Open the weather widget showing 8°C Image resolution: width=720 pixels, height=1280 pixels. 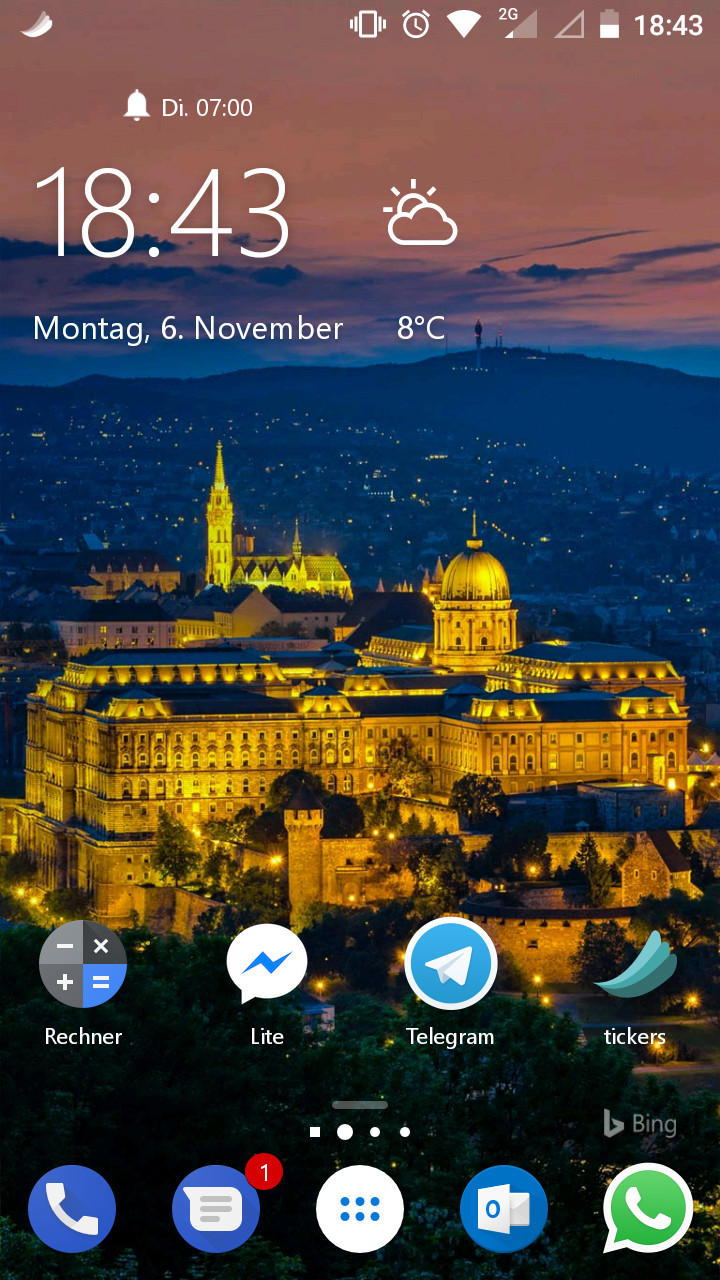tap(421, 215)
